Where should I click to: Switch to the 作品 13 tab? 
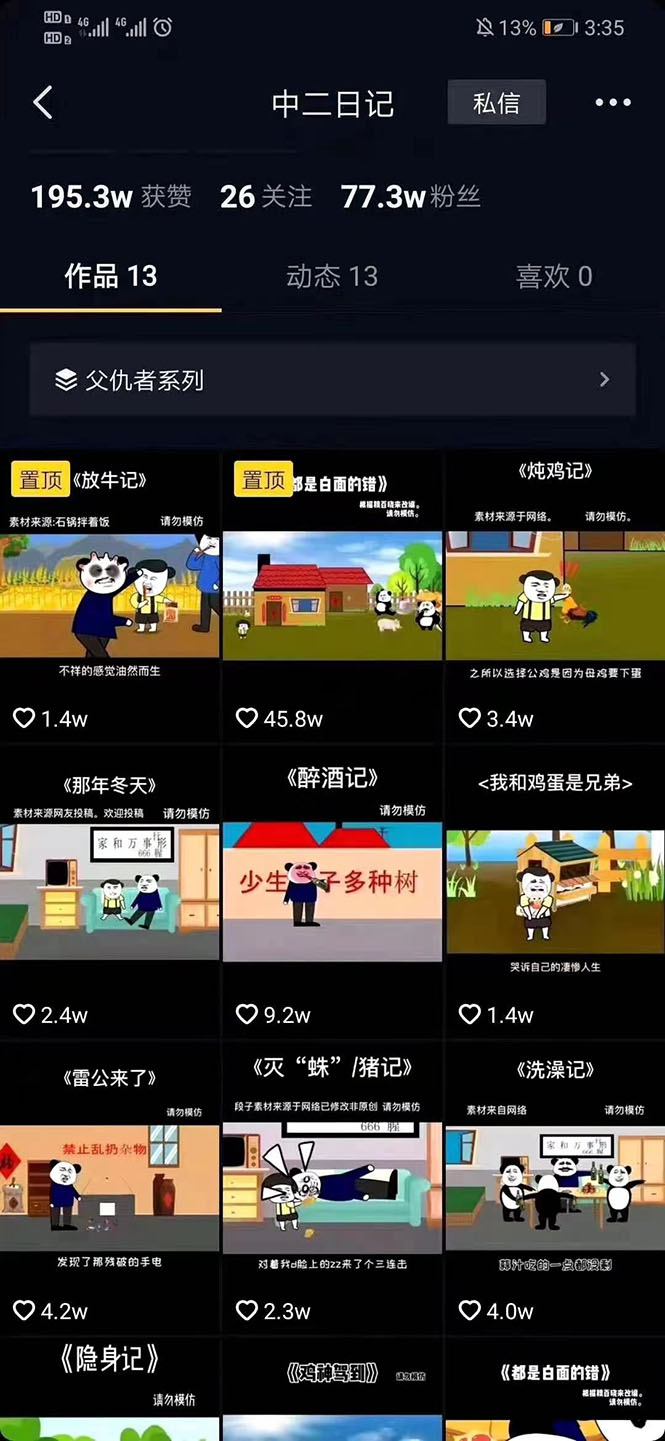point(110,277)
